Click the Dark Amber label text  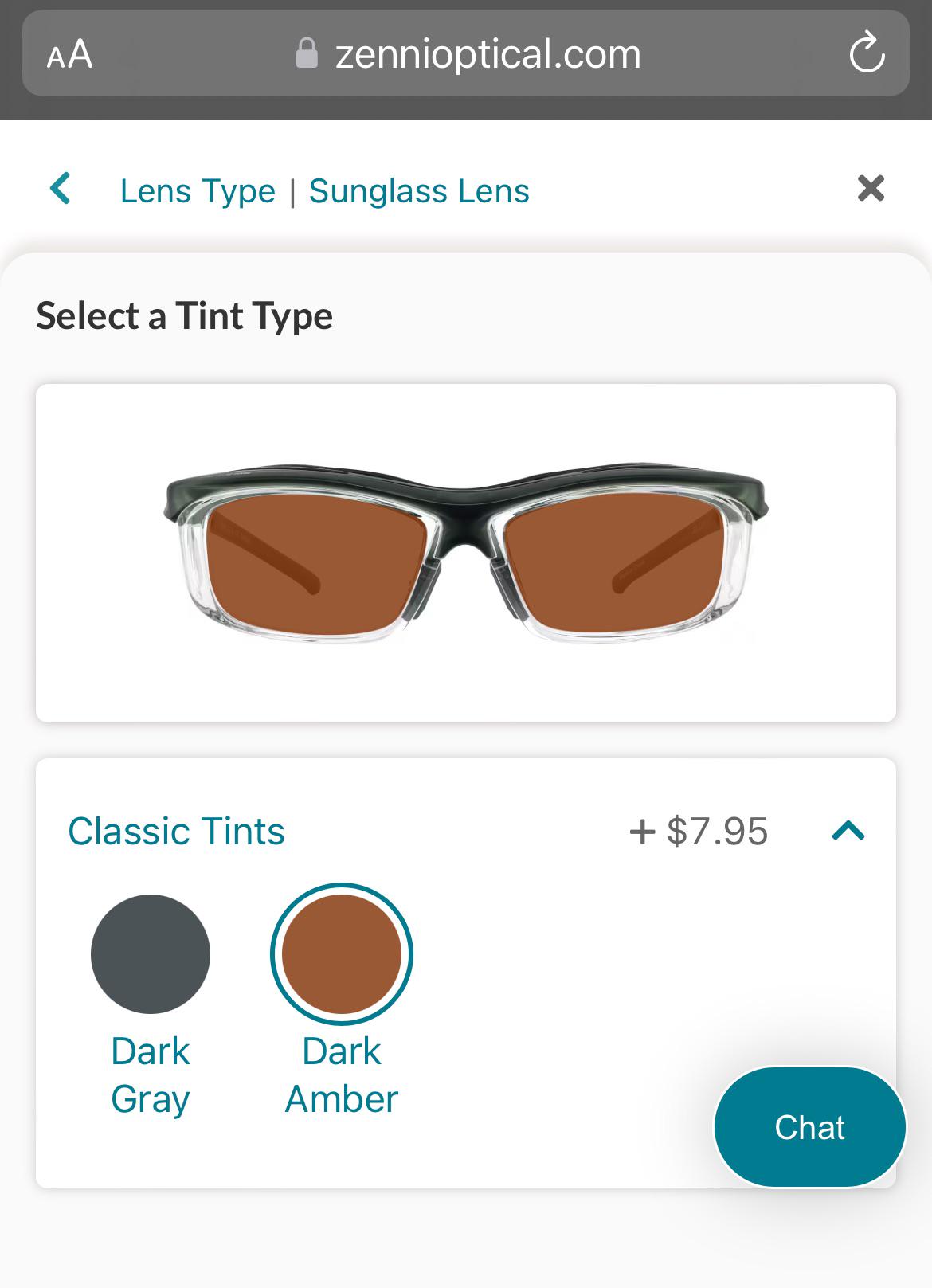342,1075
